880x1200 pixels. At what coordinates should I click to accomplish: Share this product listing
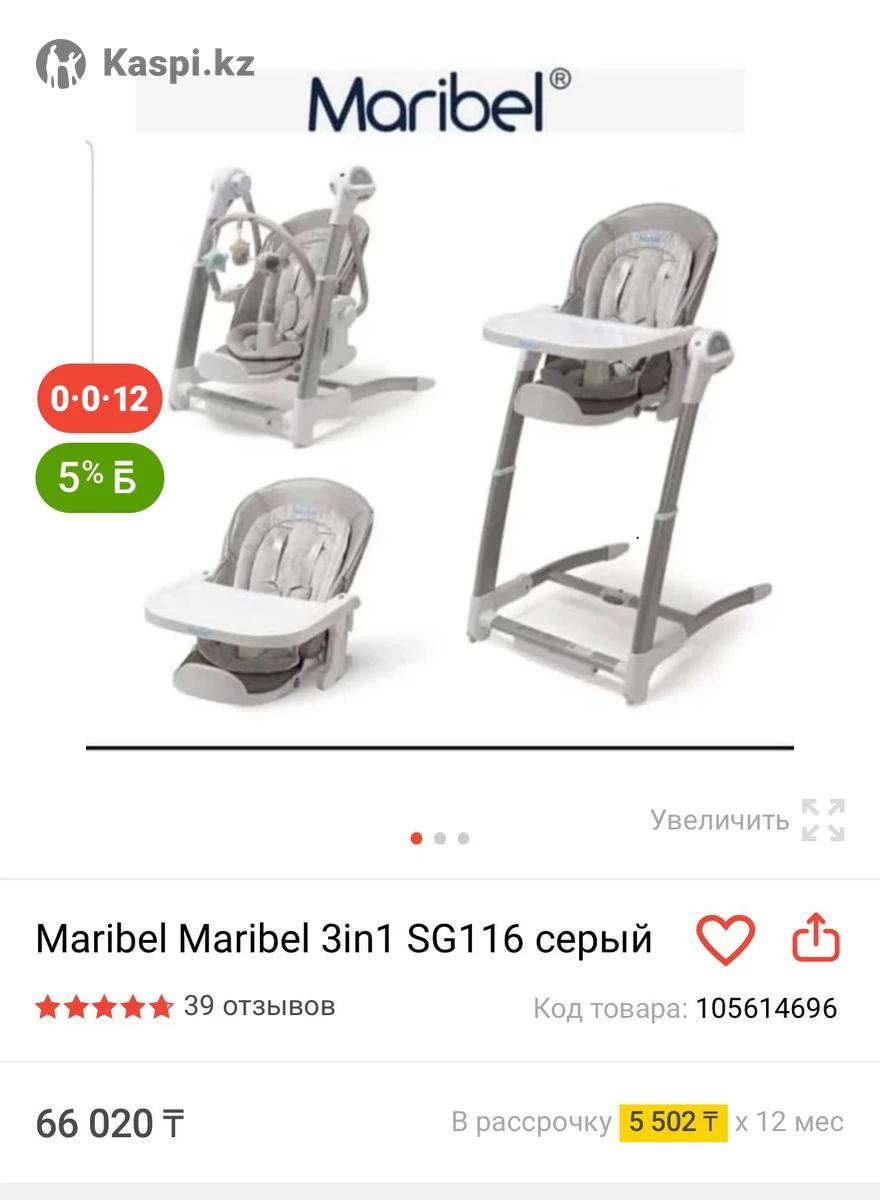(x=815, y=940)
